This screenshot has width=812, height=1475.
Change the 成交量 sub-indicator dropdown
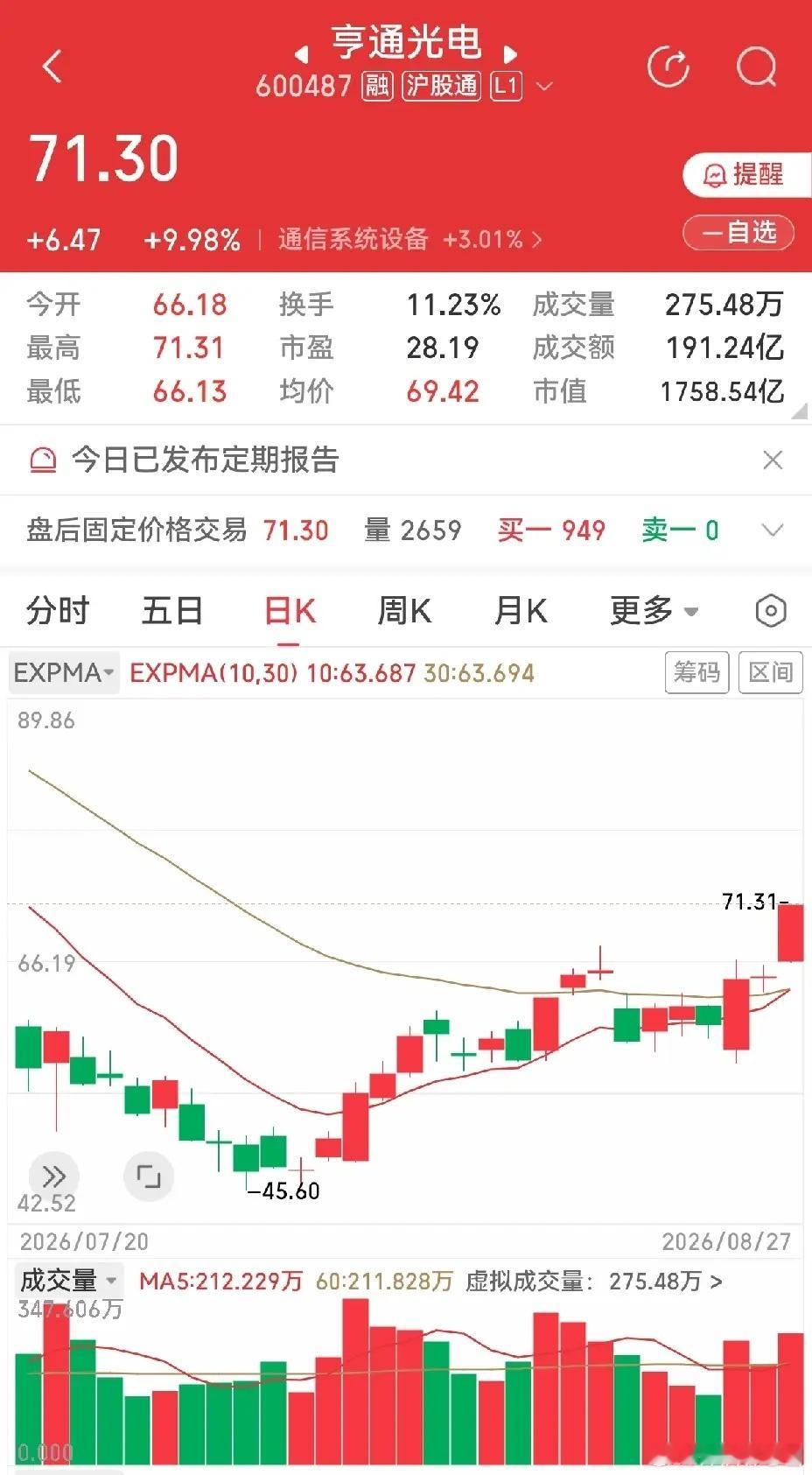point(67,1281)
